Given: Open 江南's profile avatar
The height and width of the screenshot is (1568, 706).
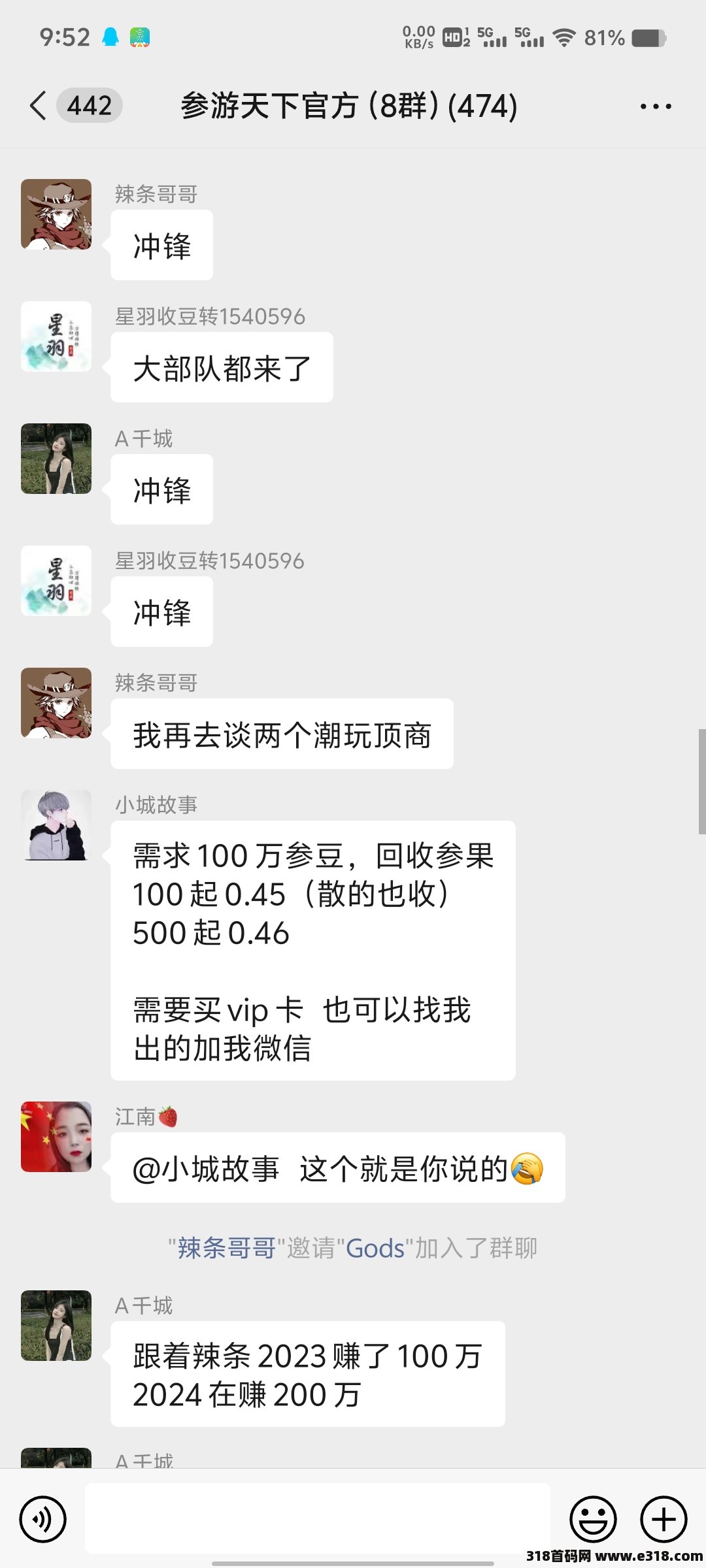Looking at the screenshot, I should coord(56,1137).
